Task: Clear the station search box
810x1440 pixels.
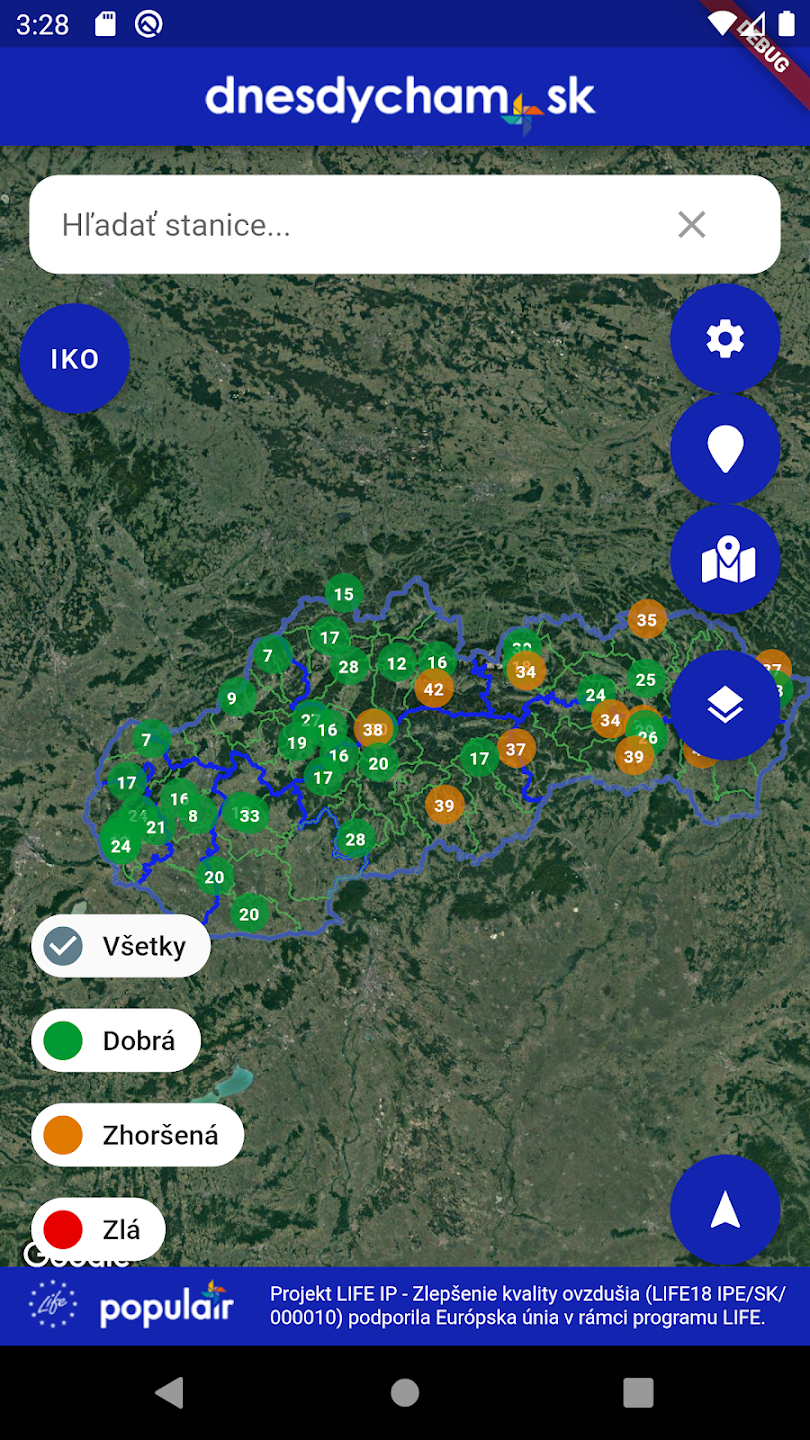Action: [x=691, y=225]
